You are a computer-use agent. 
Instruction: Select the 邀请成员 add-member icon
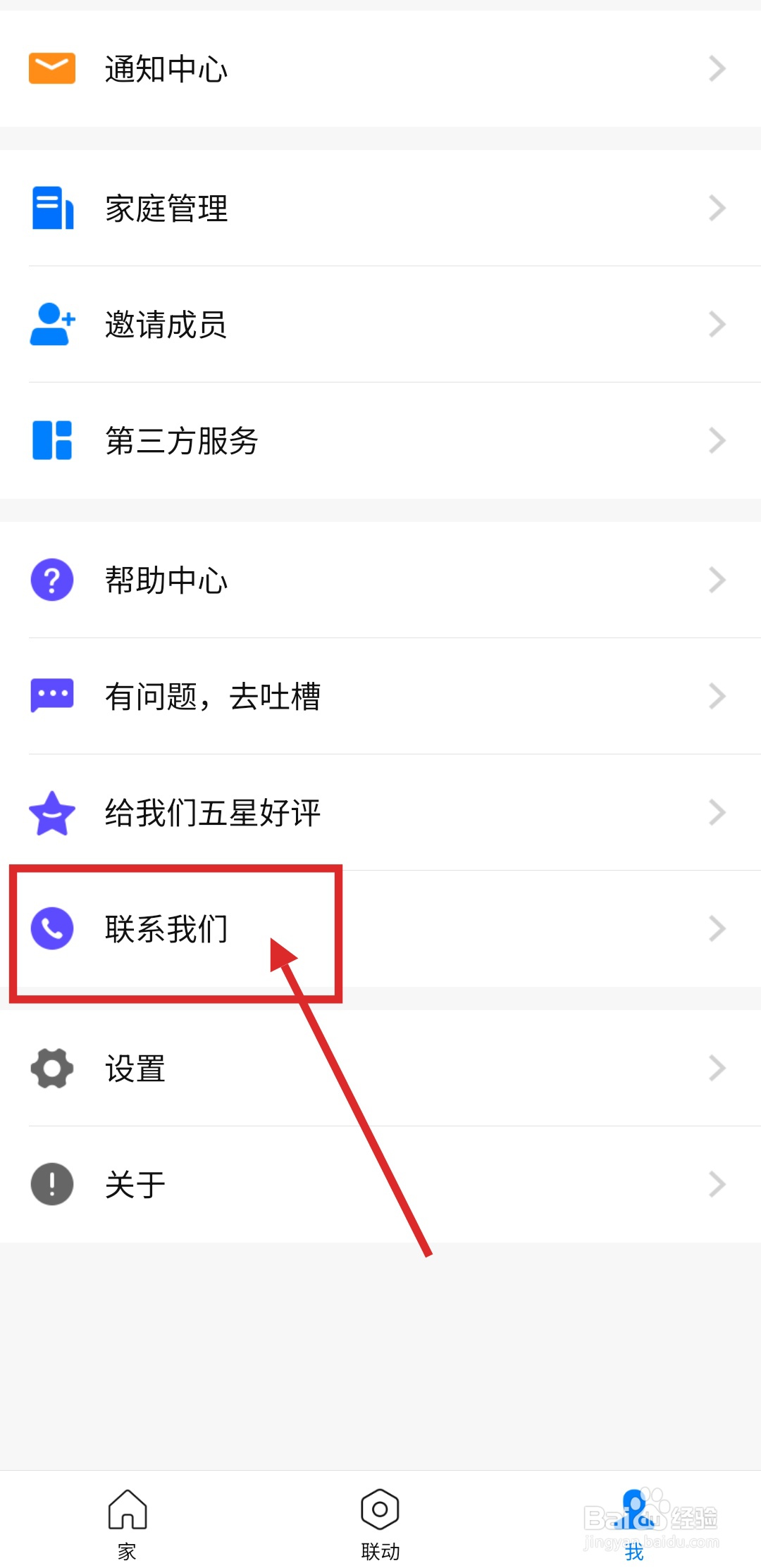[x=51, y=324]
